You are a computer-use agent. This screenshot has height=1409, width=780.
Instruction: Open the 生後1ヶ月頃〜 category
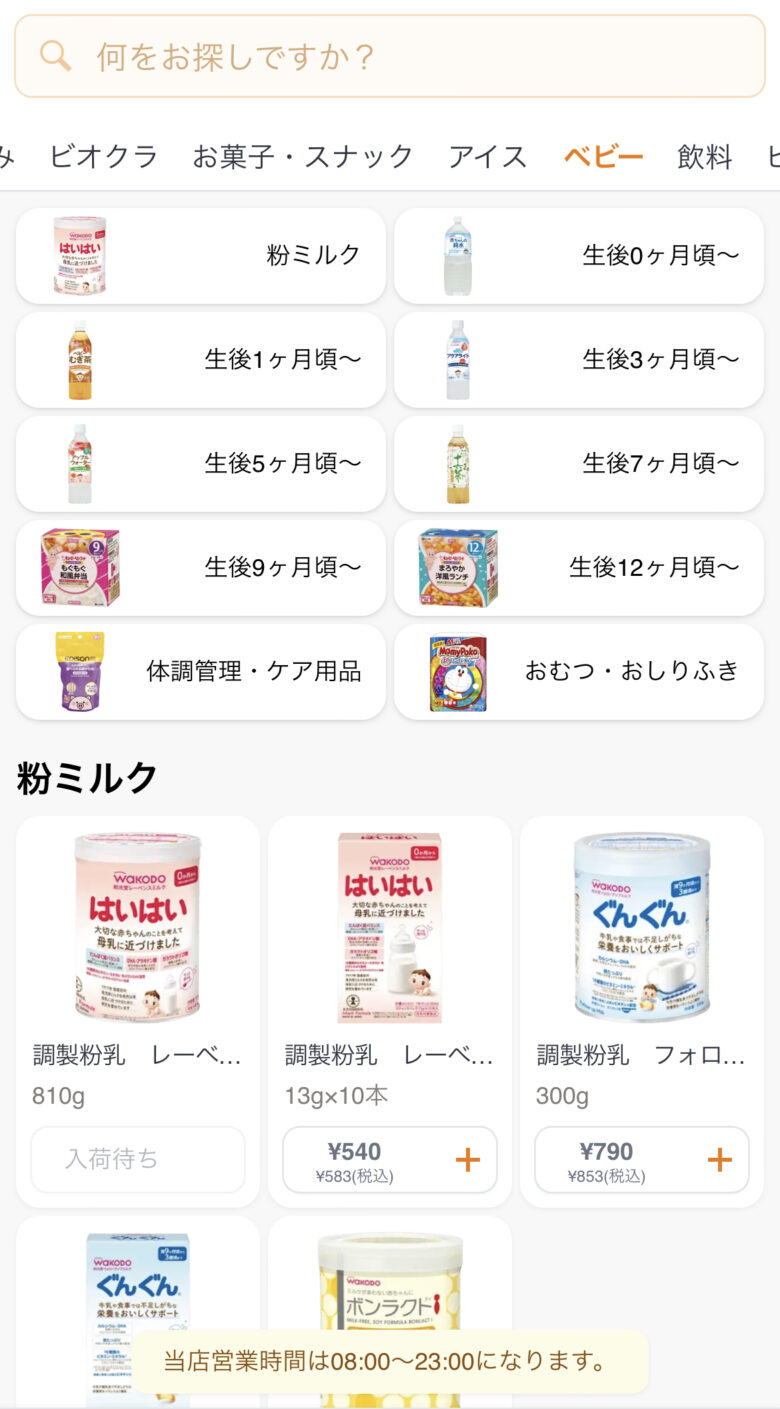click(x=201, y=359)
